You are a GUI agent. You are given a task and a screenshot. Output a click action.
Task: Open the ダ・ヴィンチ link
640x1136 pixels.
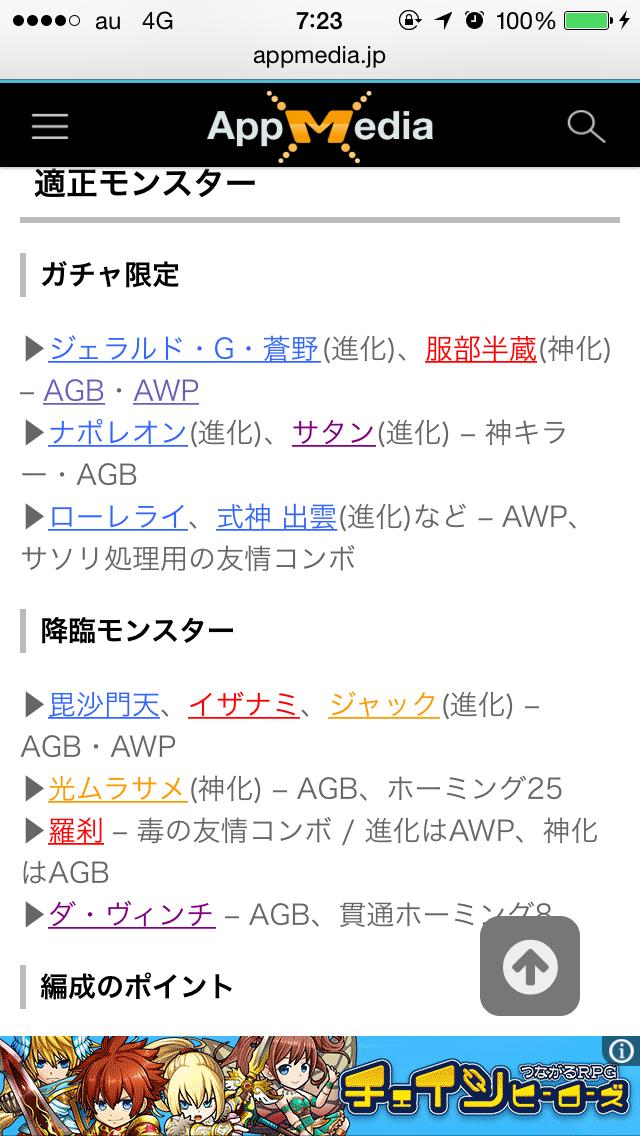pos(131,914)
